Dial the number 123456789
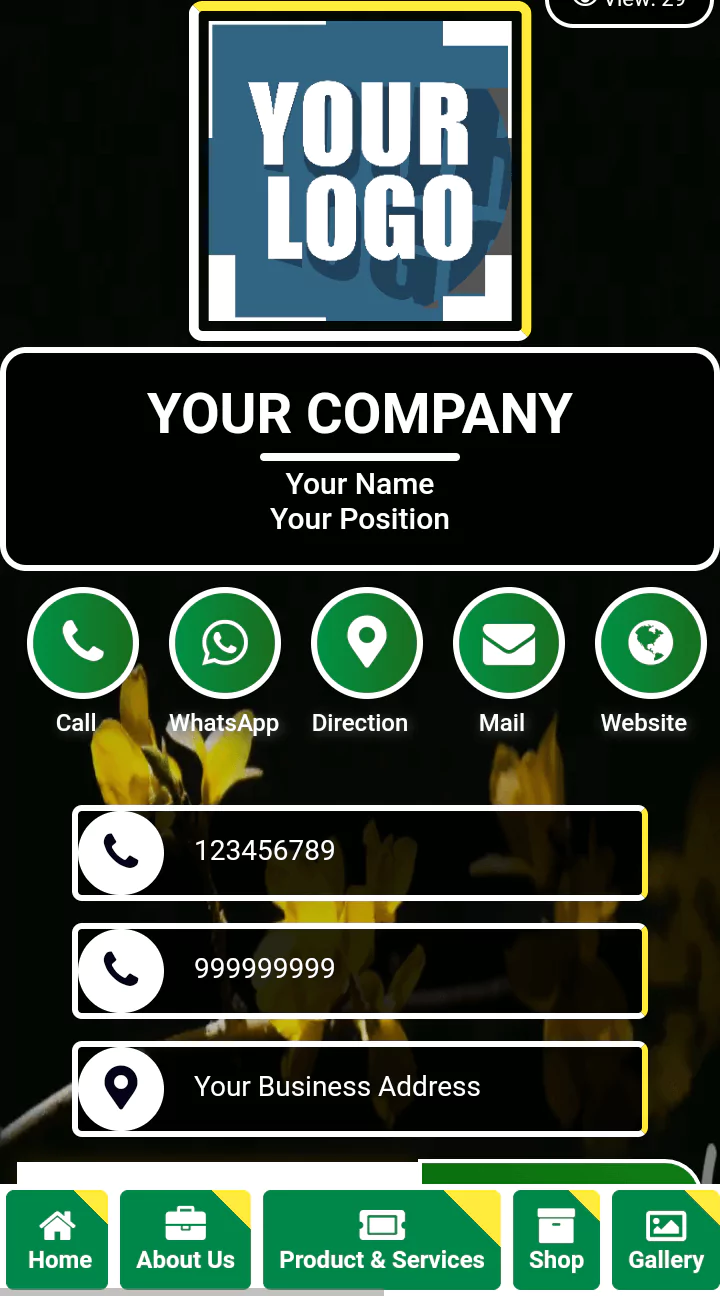 360,852
